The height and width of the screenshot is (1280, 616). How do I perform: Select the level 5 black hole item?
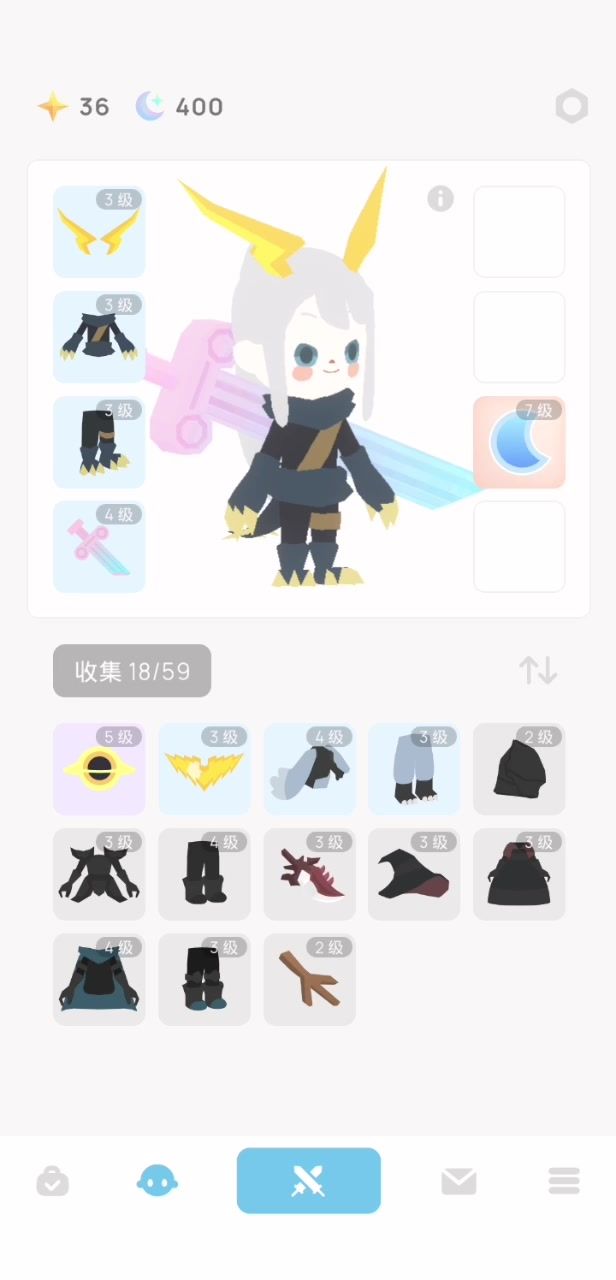click(99, 768)
